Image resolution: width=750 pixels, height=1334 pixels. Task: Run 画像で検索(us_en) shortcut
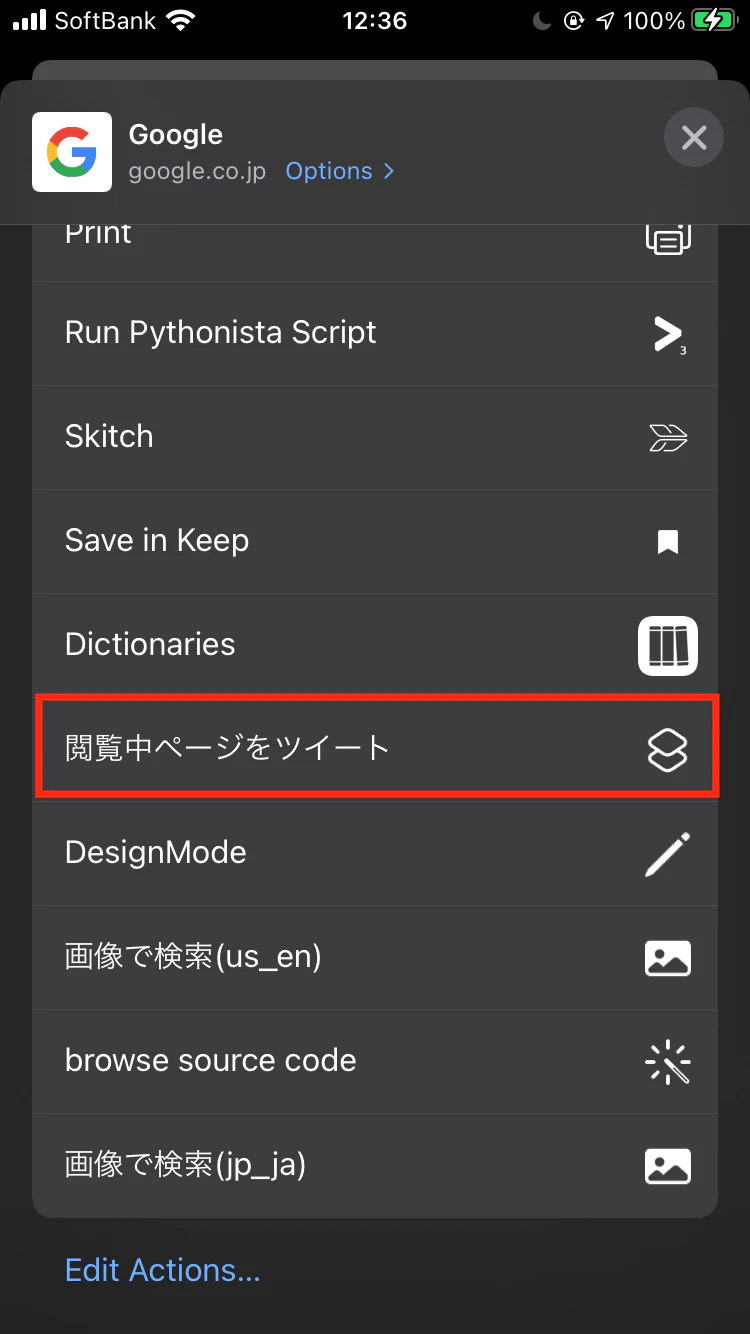tap(375, 957)
